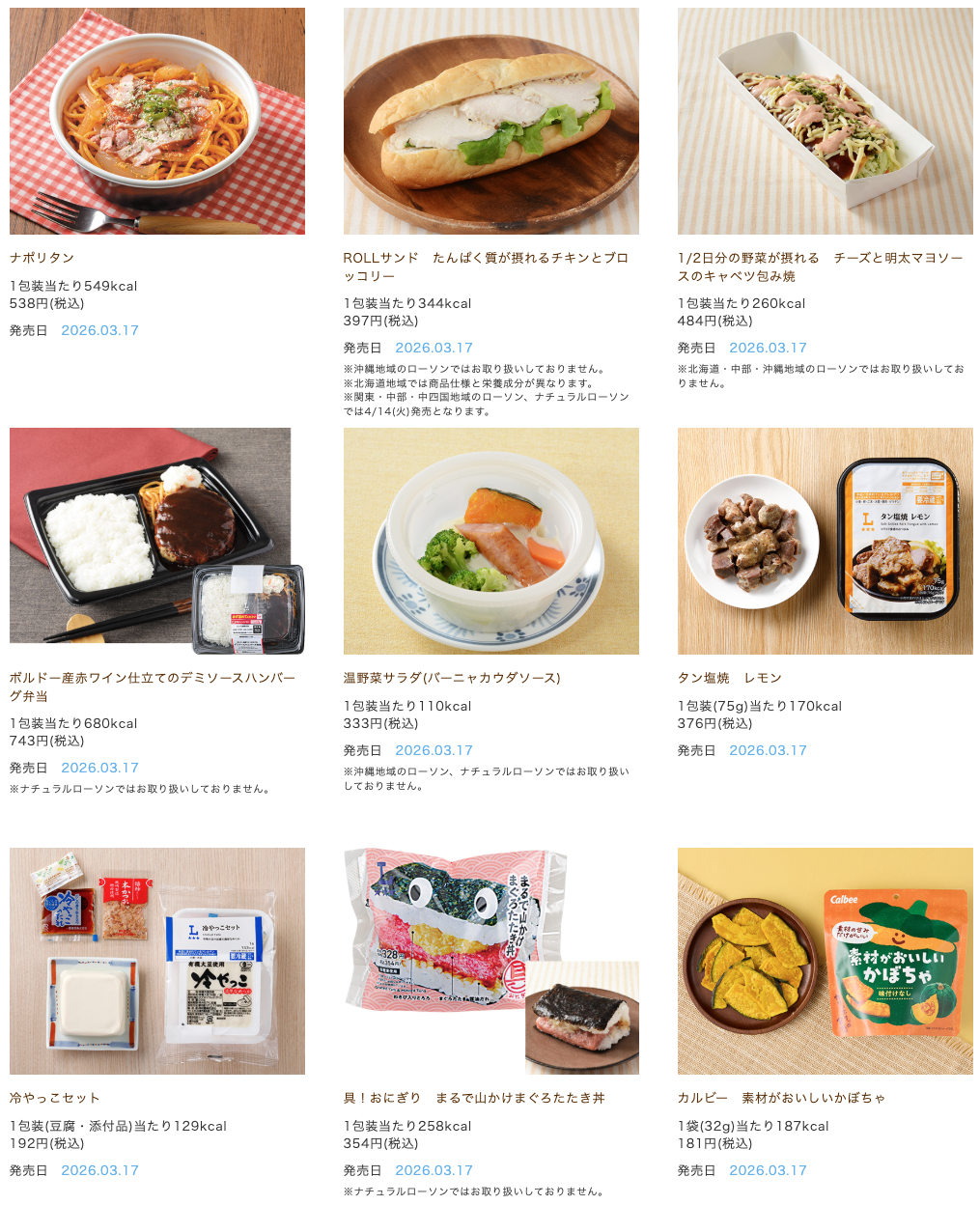View the 温野菜サラダ product details

(490, 541)
